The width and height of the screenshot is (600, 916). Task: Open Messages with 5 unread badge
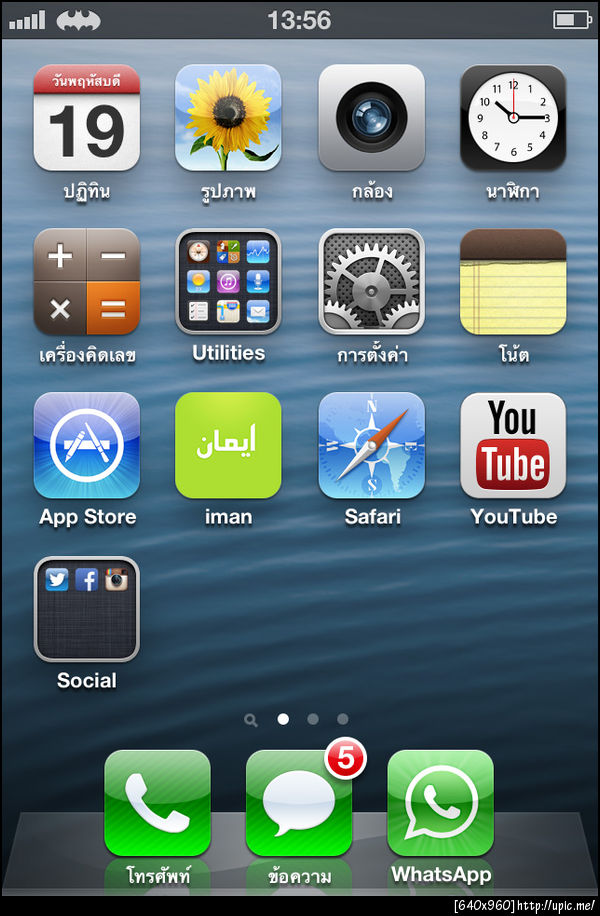tap(299, 803)
